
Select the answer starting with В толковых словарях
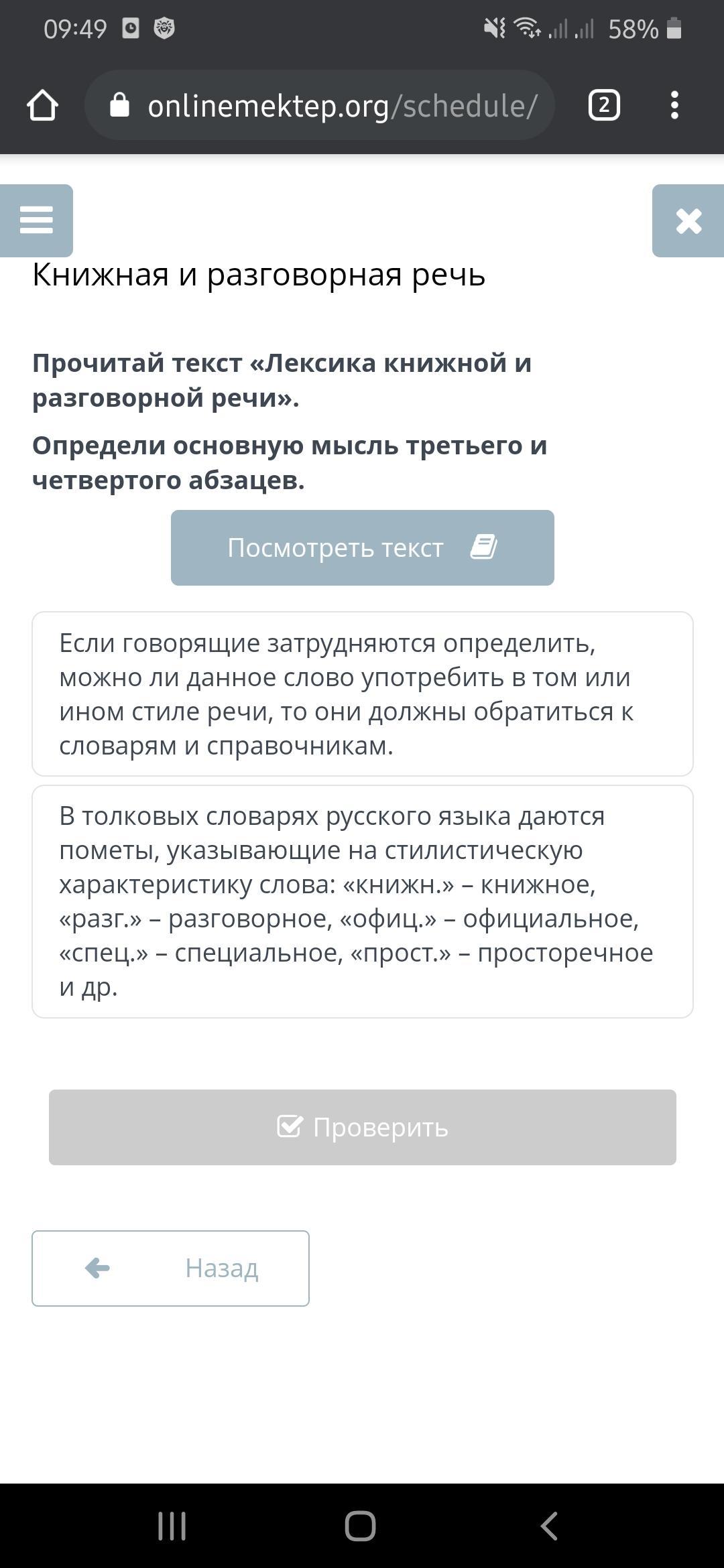363,901
